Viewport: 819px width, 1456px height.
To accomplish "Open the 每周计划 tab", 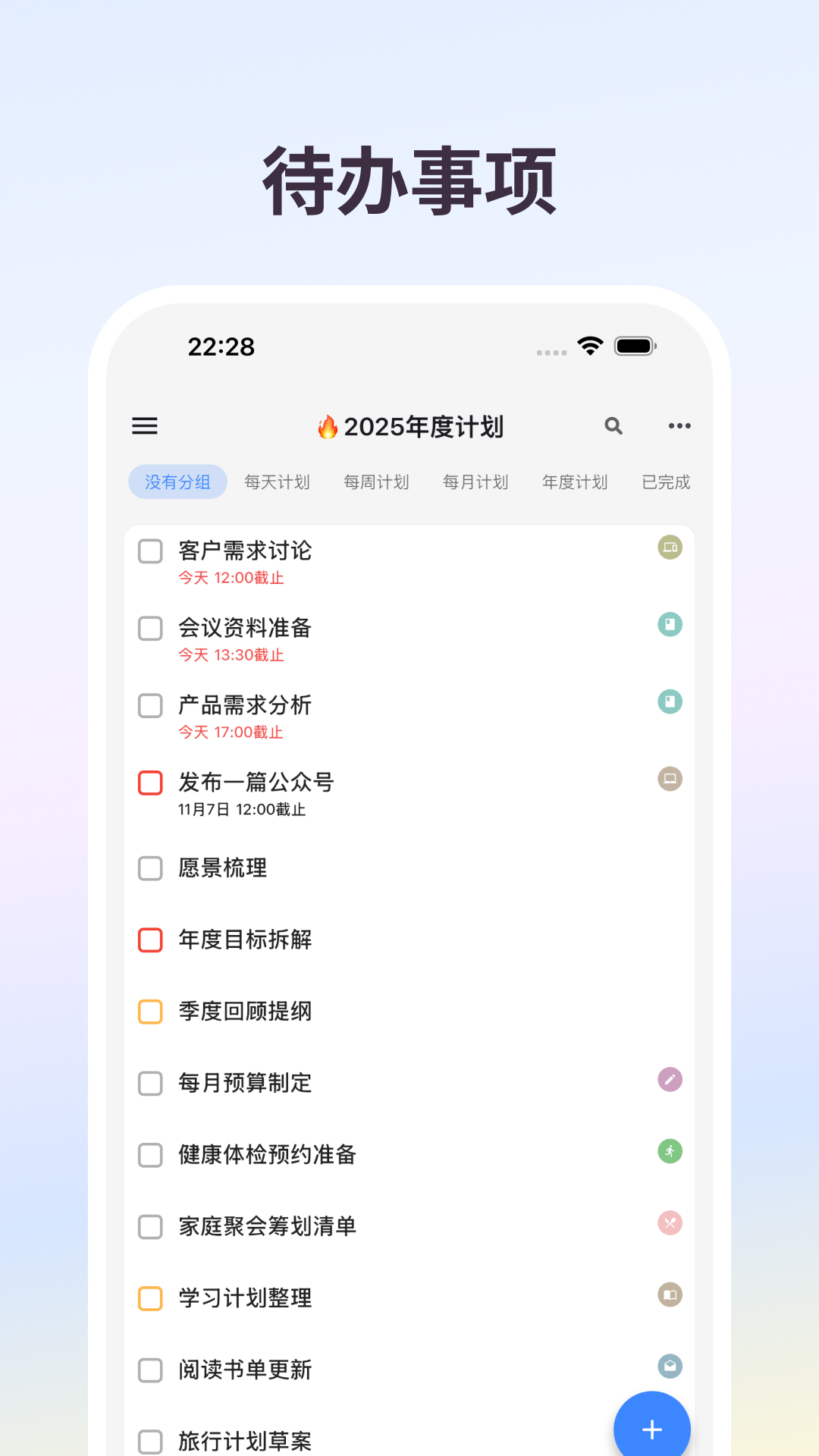I will coord(376,482).
